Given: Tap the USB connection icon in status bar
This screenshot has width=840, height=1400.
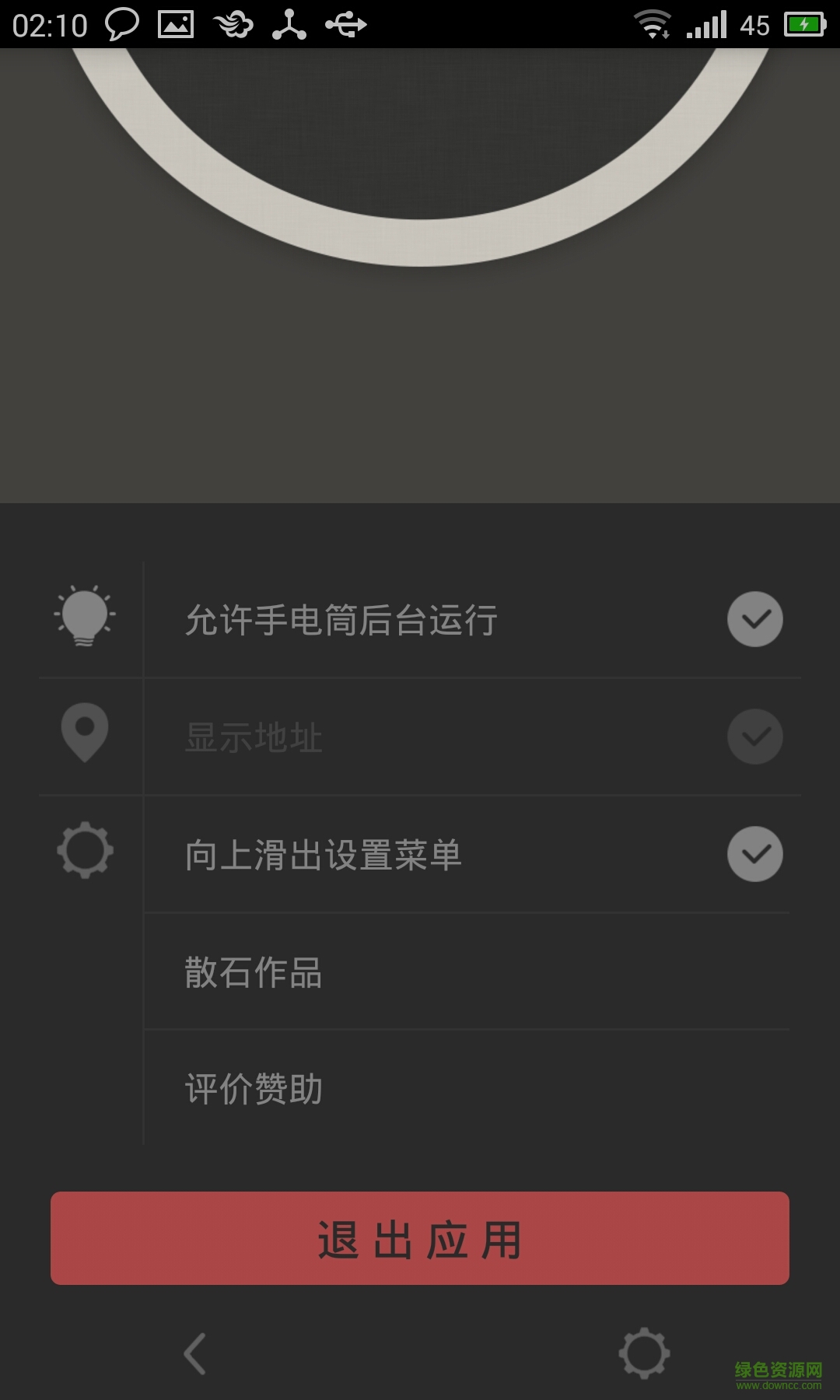Looking at the screenshot, I should (x=345, y=24).
